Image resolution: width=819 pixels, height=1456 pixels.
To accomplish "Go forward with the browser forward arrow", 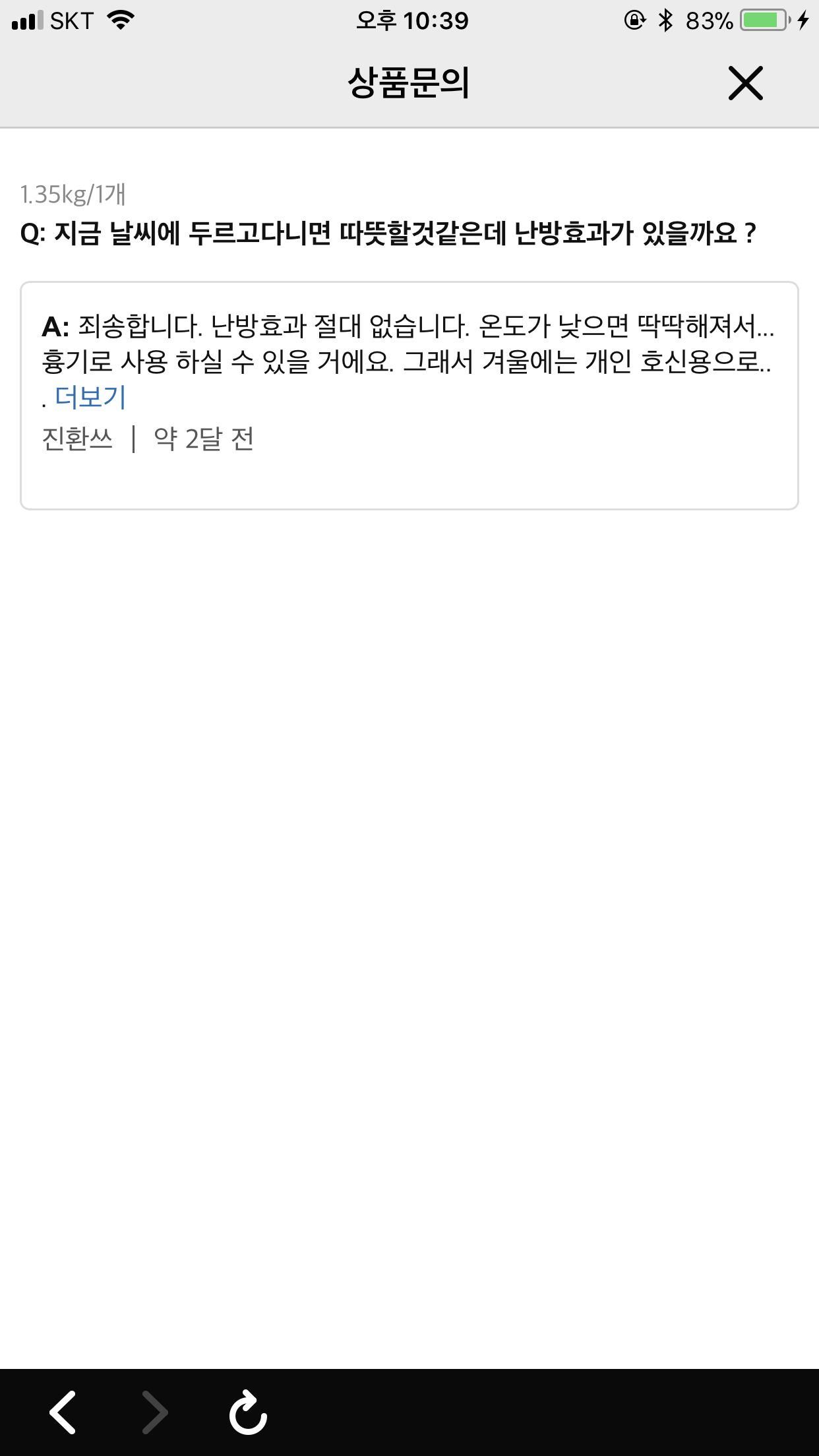I will click(155, 1412).
